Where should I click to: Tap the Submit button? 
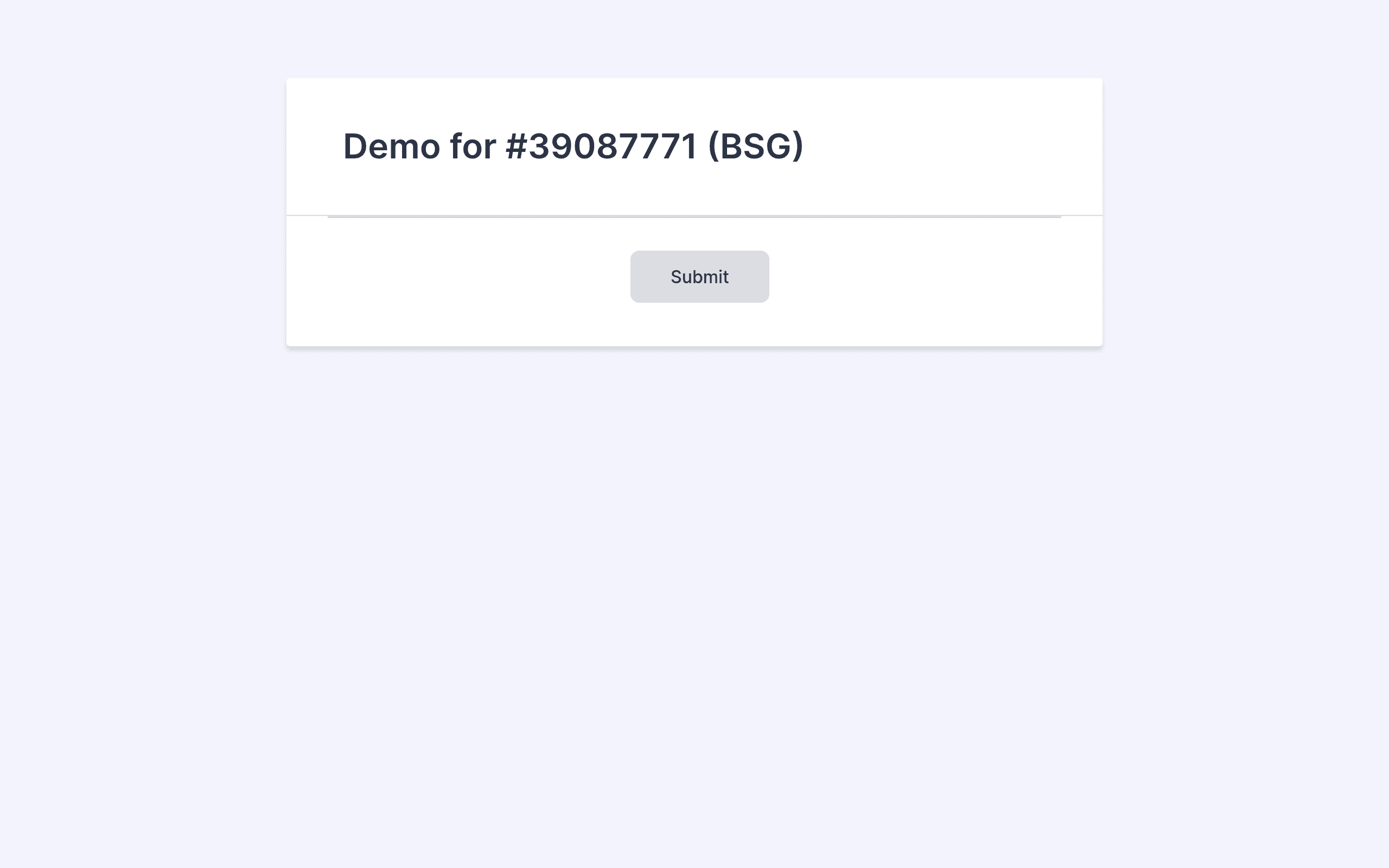pos(700,277)
